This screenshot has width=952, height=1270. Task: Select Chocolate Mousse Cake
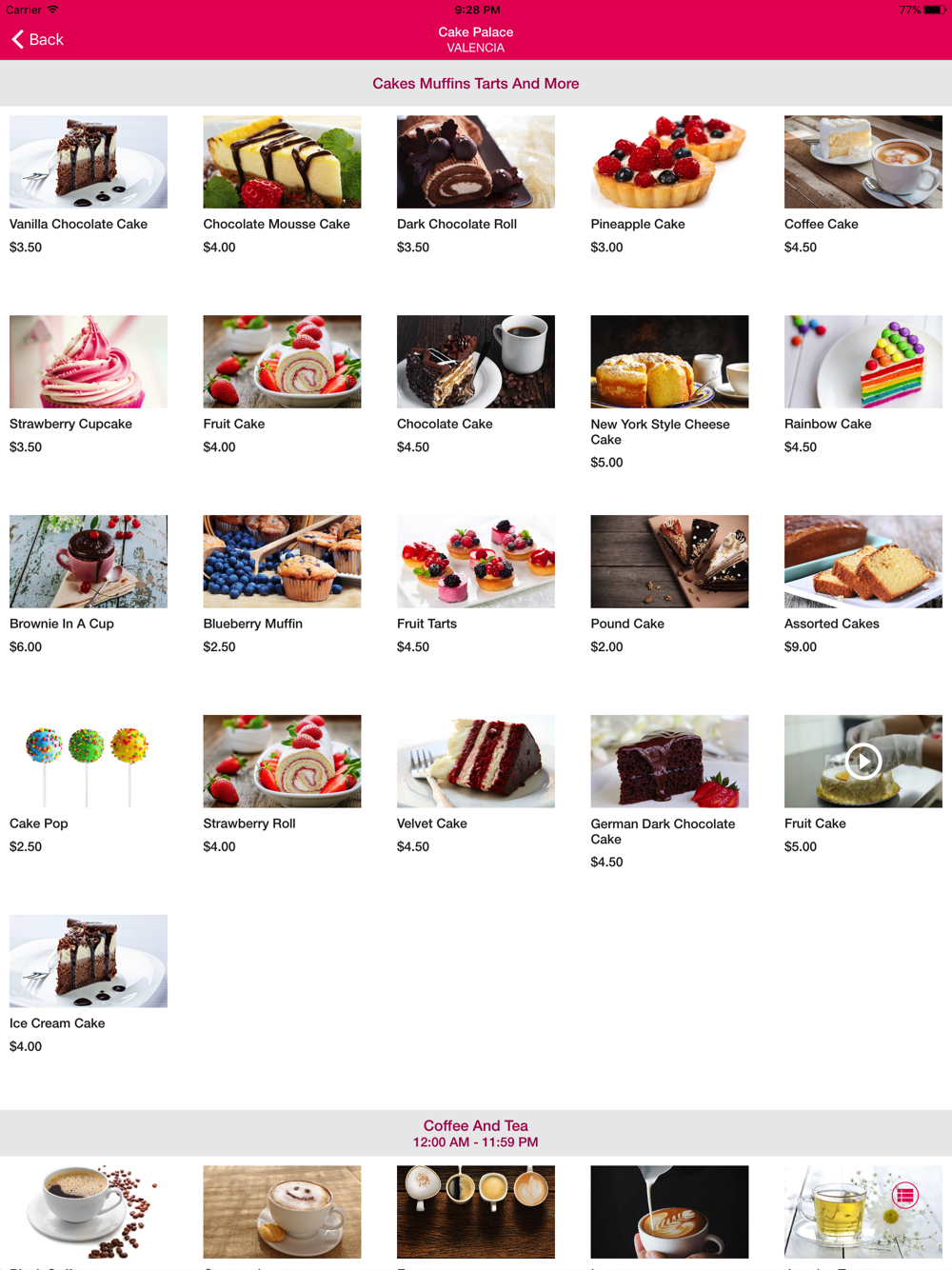(x=282, y=162)
